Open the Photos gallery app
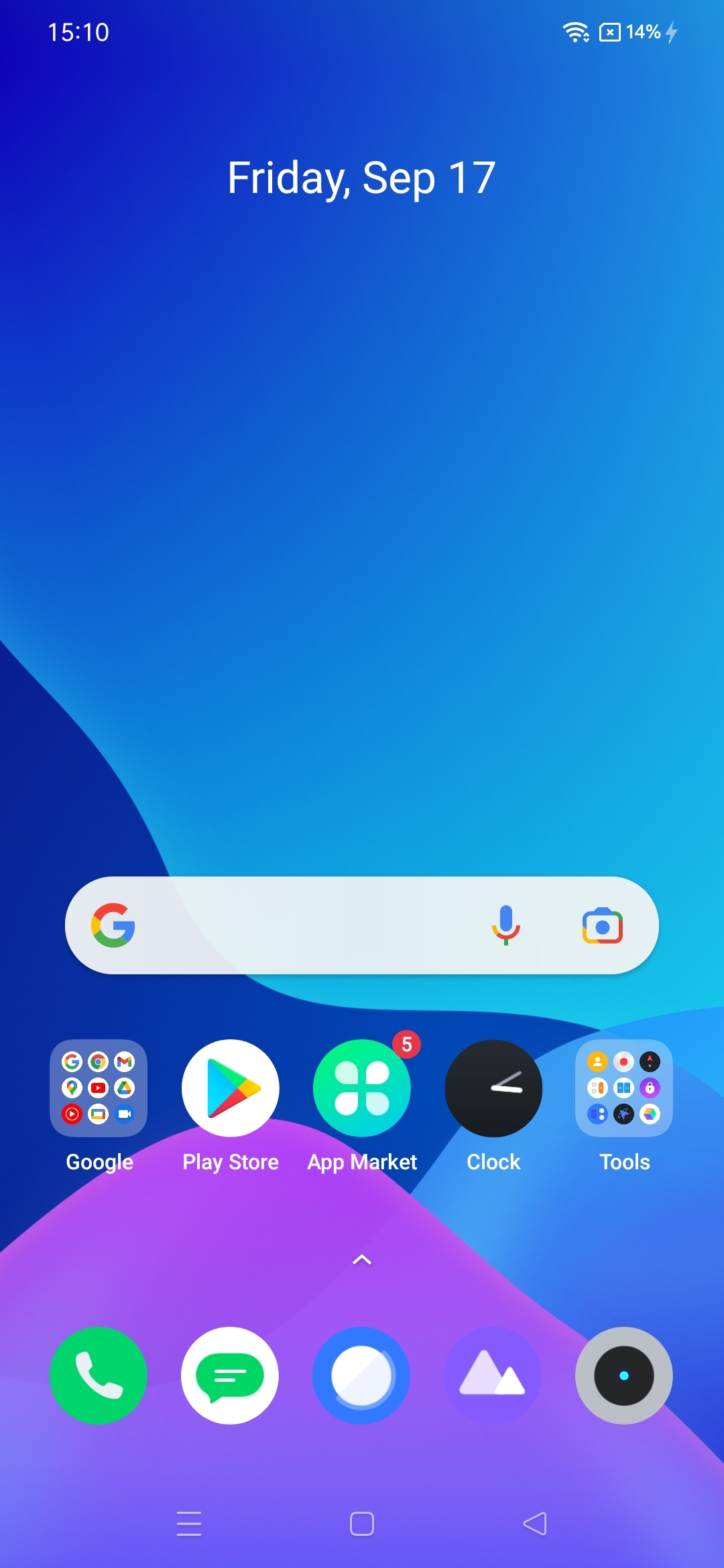Screen dimensions: 724x1568 (493, 1375)
